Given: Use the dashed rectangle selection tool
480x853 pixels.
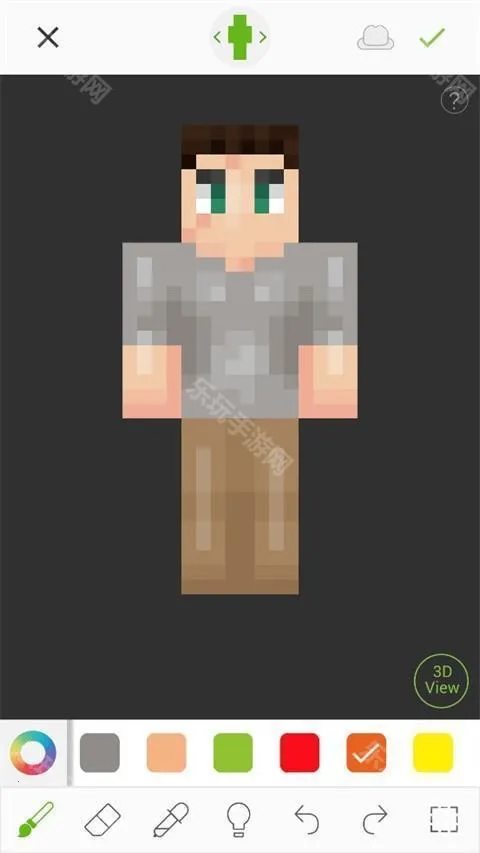Looking at the screenshot, I should point(444,819).
